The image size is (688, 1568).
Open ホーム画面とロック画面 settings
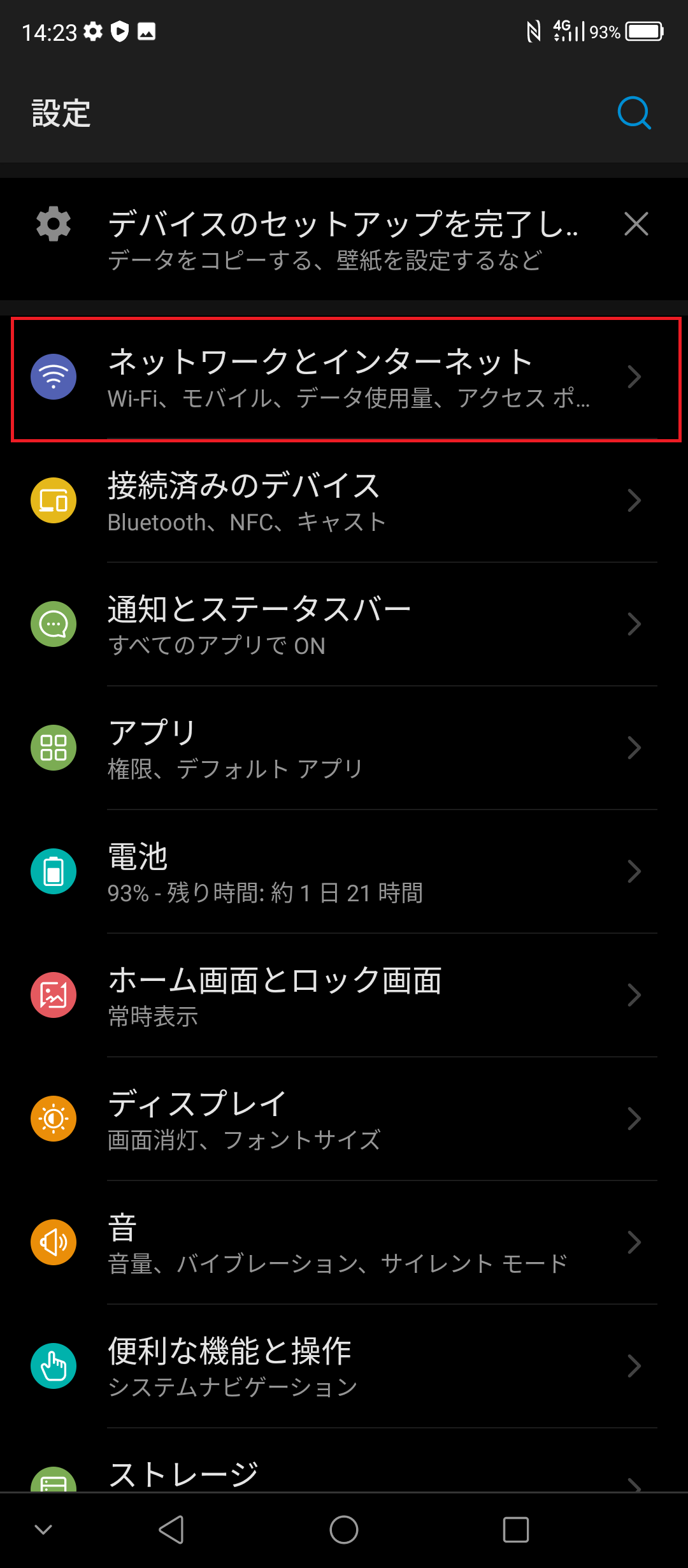(344, 996)
